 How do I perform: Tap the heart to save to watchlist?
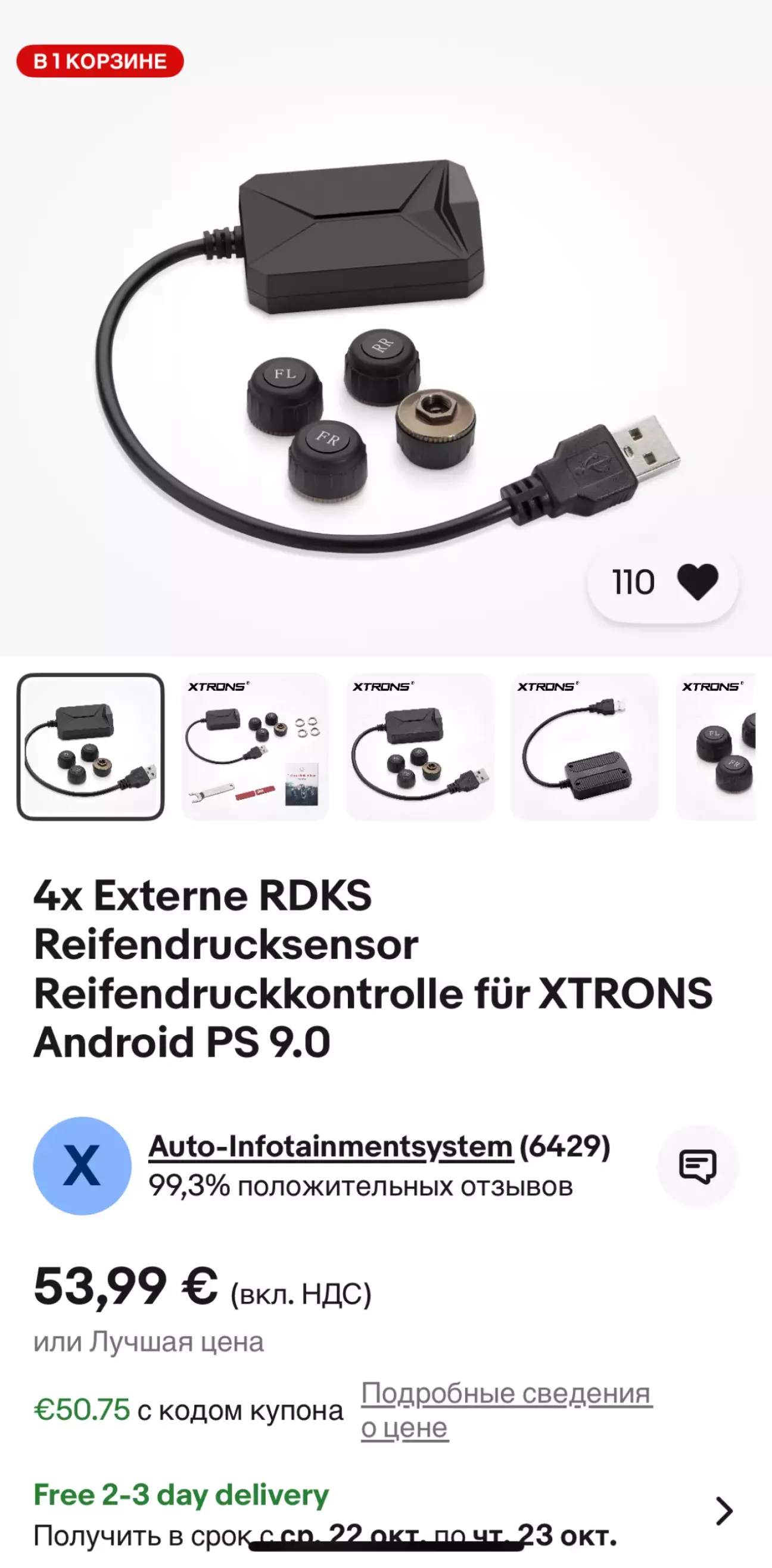[x=697, y=582]
